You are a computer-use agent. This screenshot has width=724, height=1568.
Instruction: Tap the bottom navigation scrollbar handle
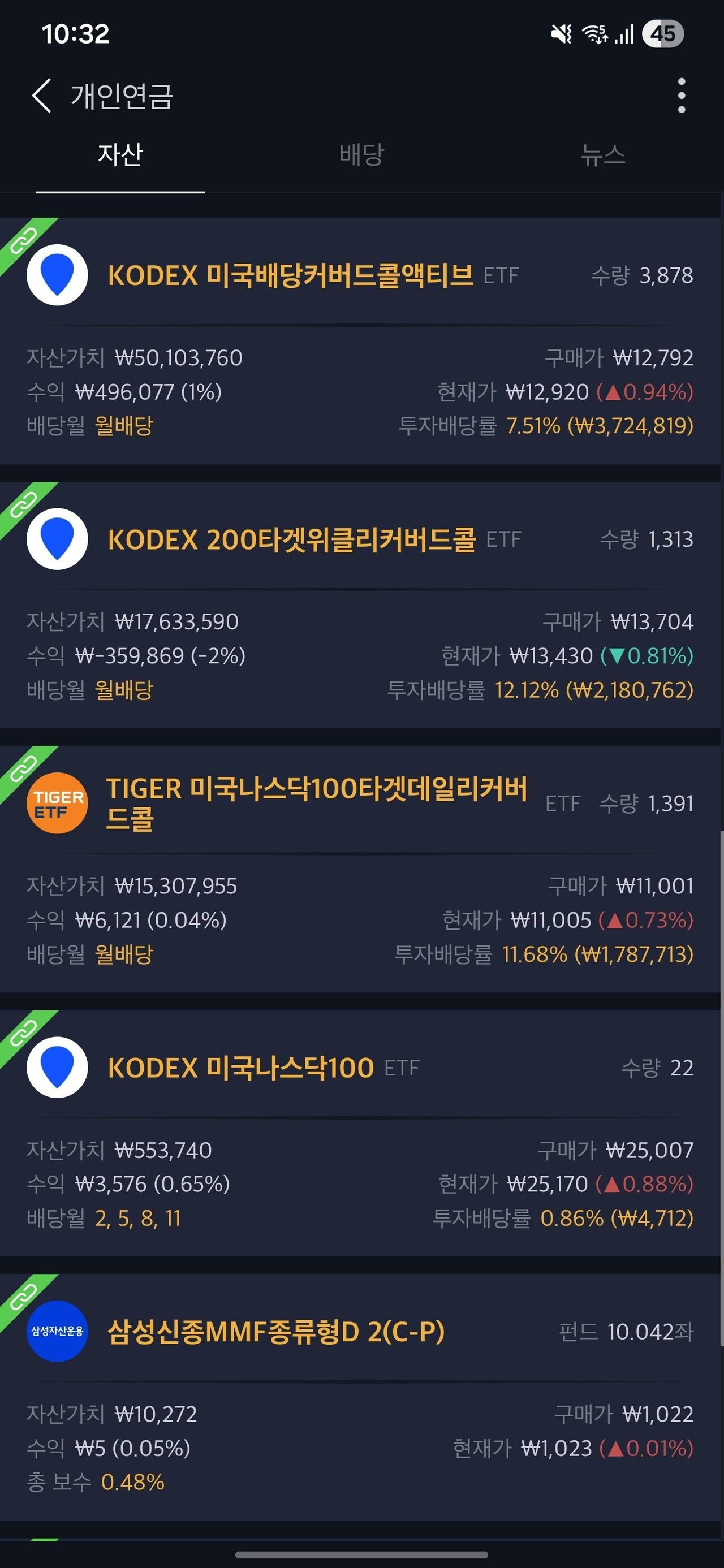[x=361, y=1556]
